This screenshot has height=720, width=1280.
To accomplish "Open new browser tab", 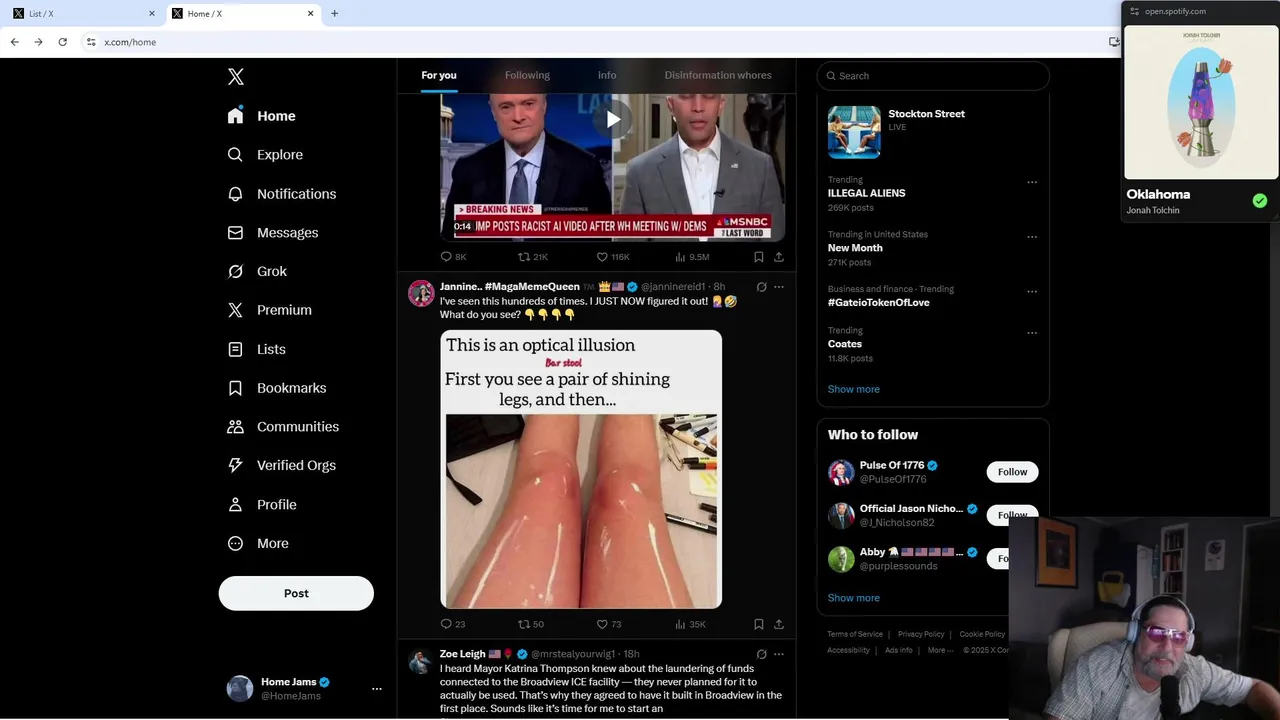I will (334, 13).
